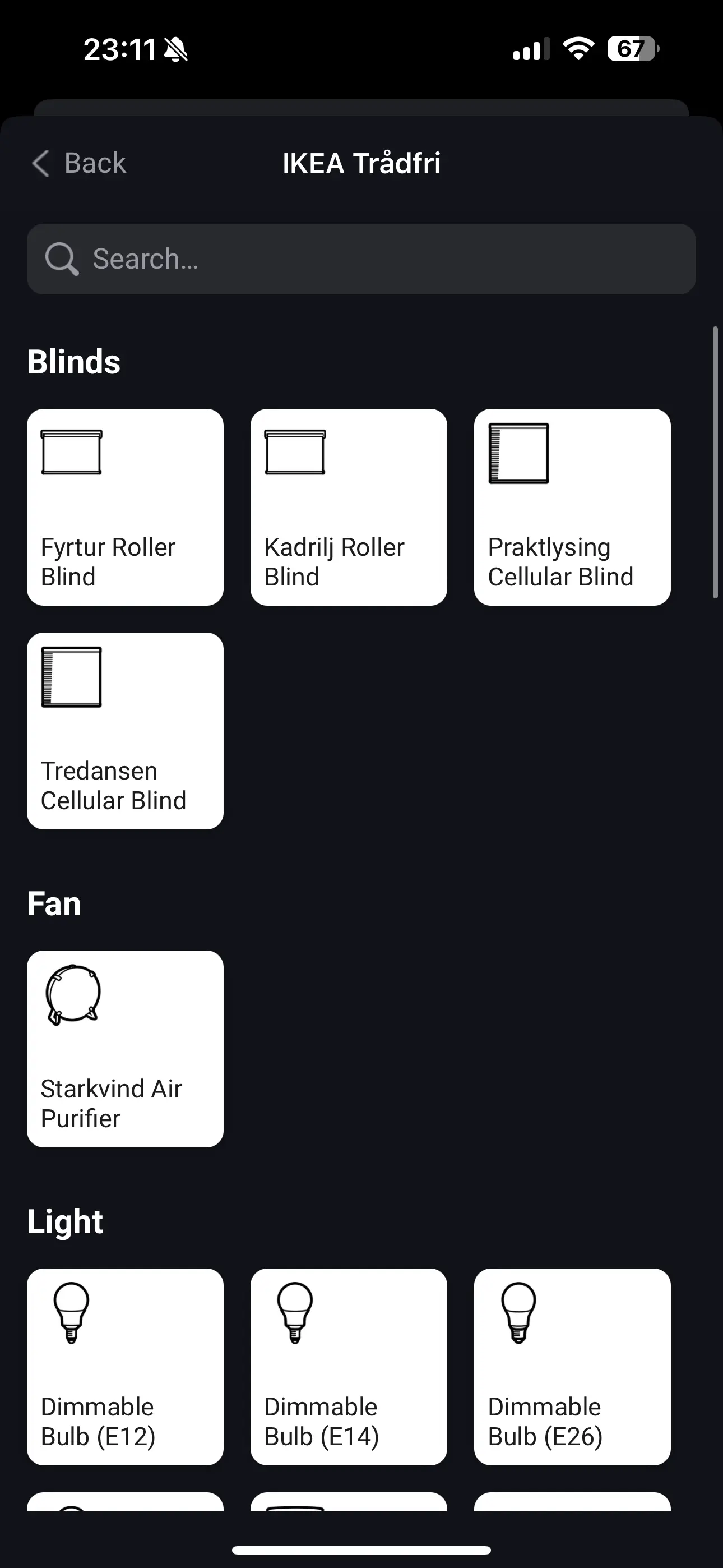Image resolution: width=723 pixels, height=1568 pixels.
Task: Go back from IKEA Trådfri
Action: click(79, 163)
